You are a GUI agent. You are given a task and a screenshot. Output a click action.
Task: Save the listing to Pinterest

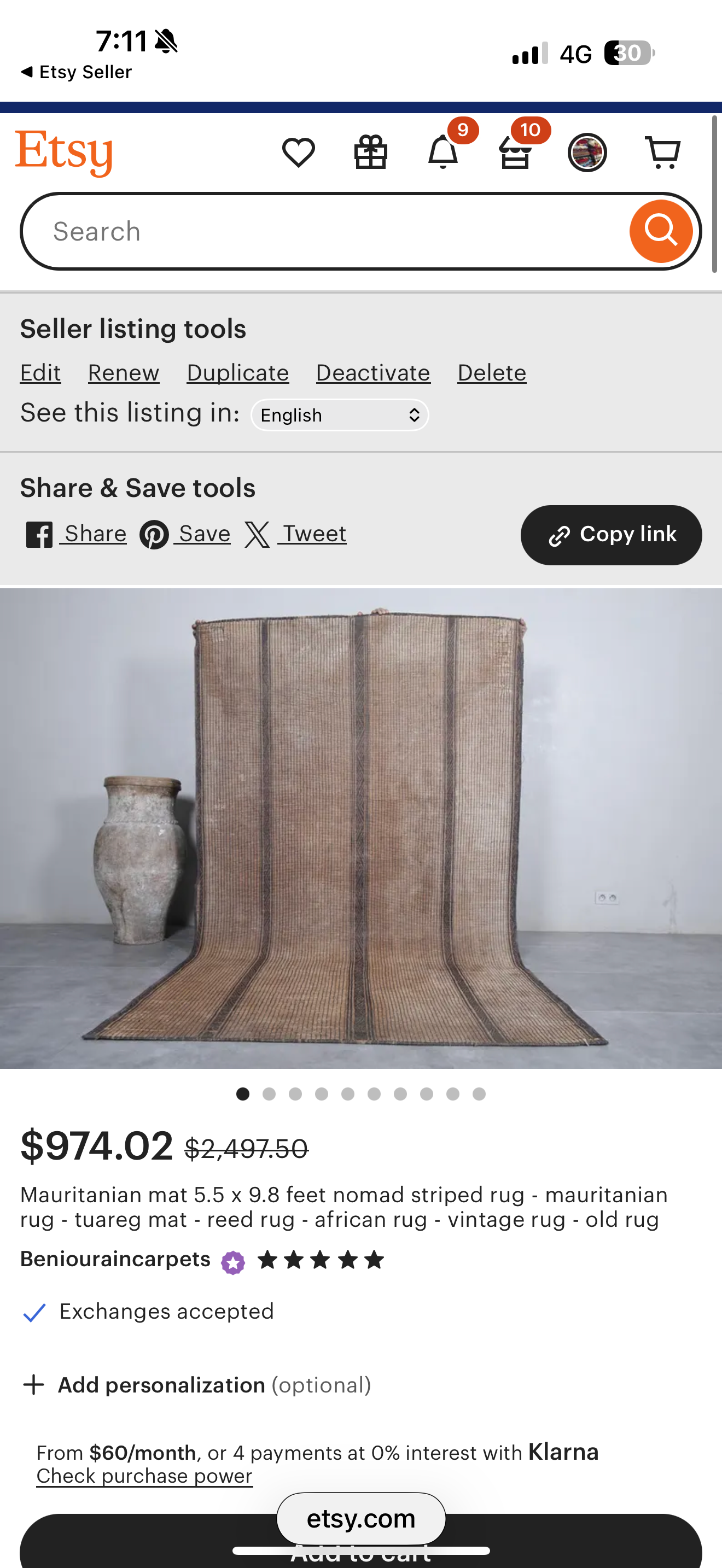coord(185,535)
